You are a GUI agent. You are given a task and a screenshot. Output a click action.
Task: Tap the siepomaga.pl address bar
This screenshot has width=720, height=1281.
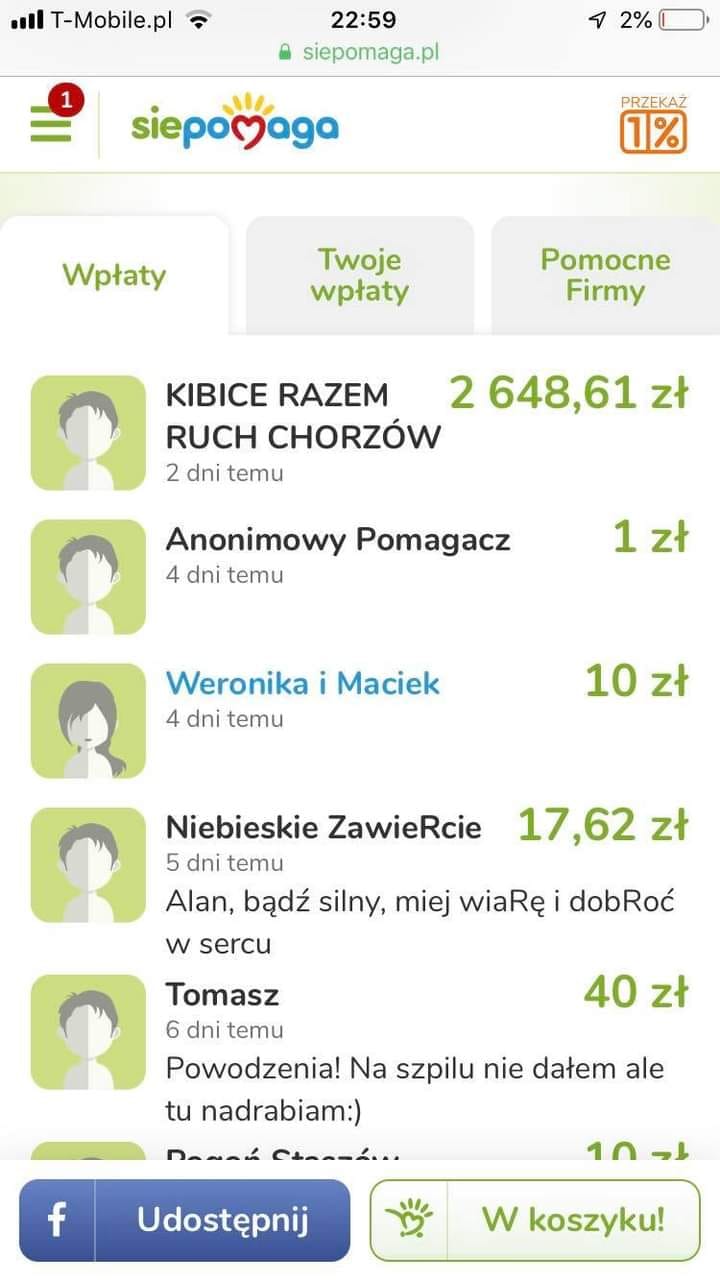coord(359,52)
